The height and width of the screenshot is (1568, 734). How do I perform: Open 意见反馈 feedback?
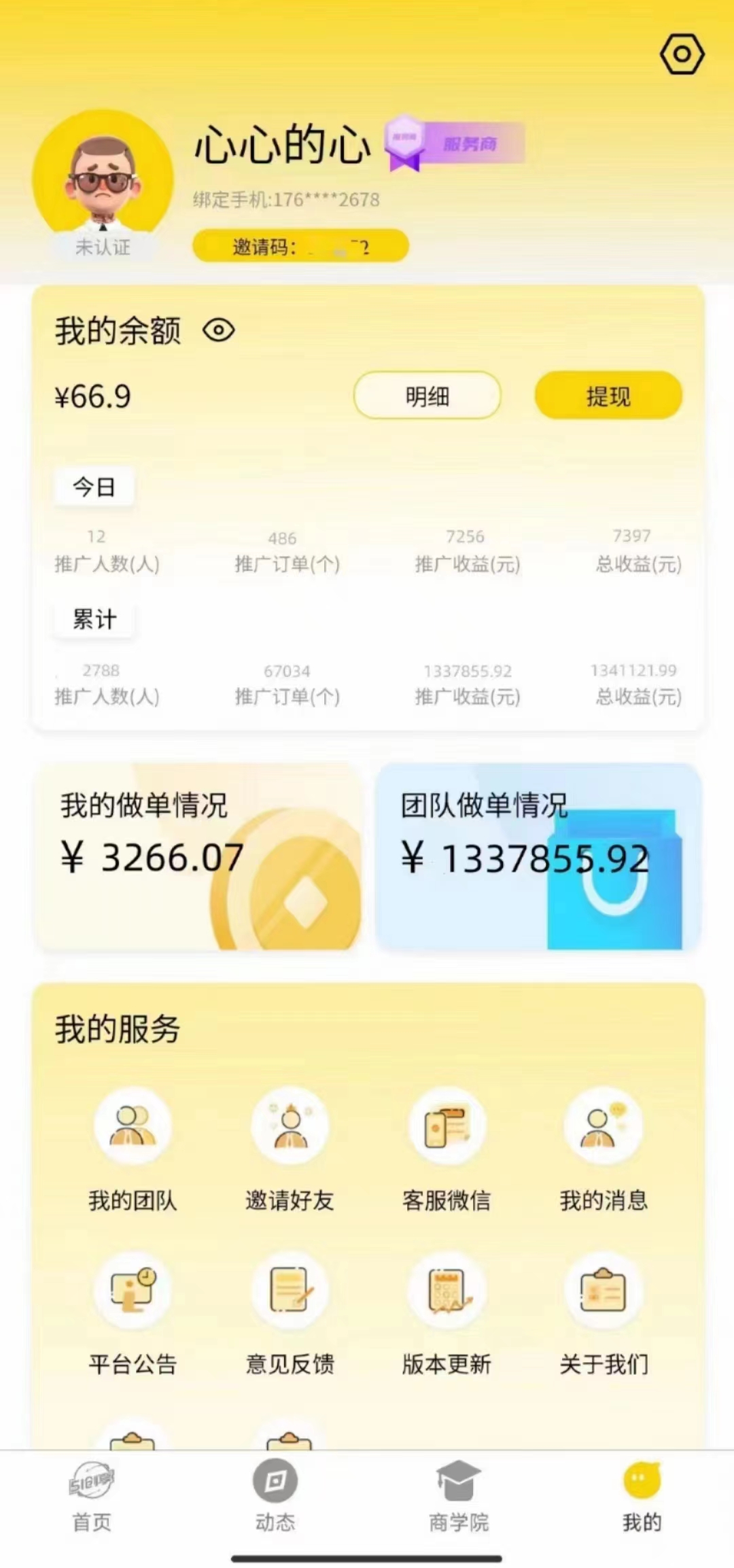[290, 1313]
